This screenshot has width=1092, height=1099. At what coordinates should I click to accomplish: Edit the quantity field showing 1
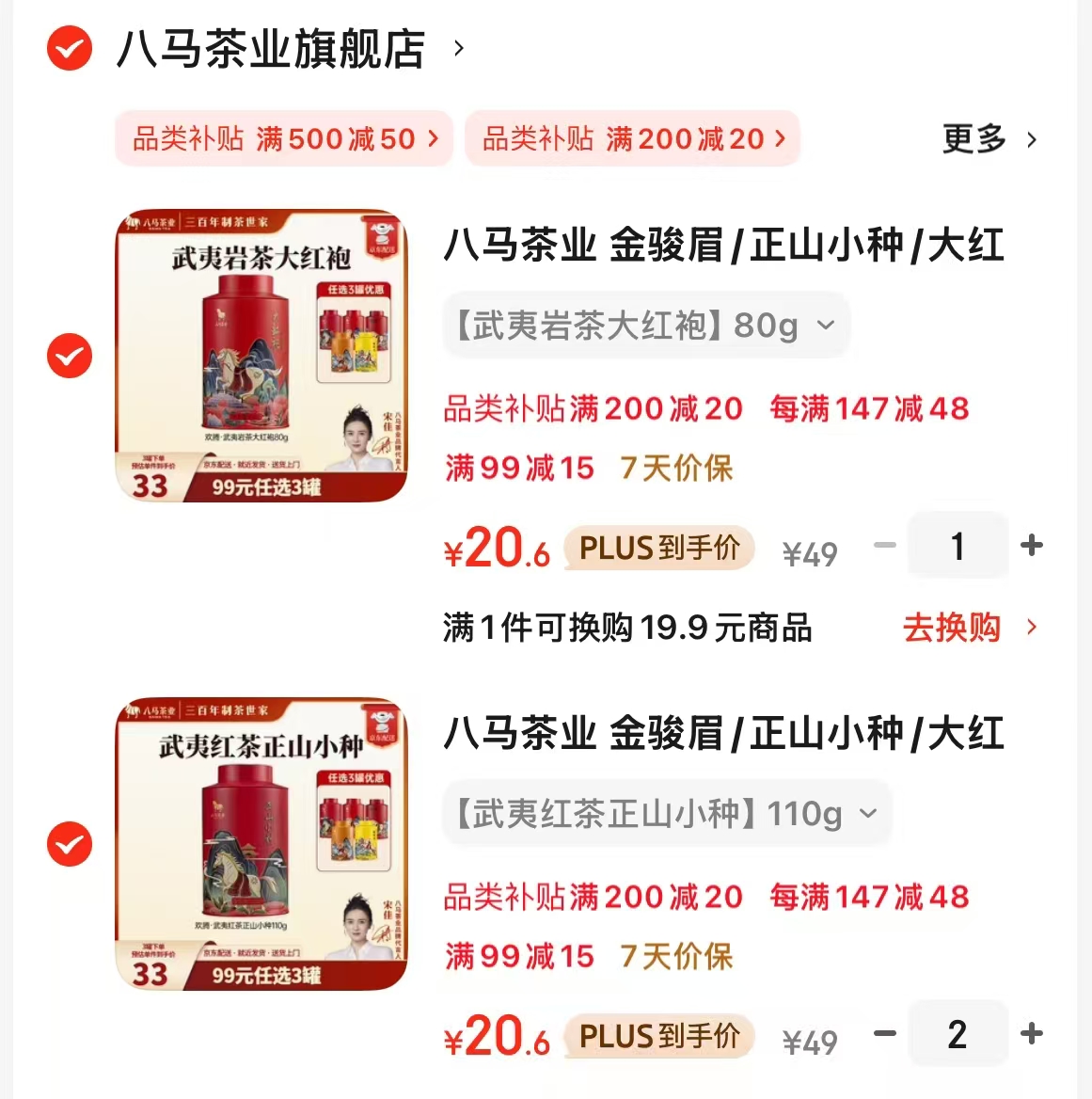[957, 546]
